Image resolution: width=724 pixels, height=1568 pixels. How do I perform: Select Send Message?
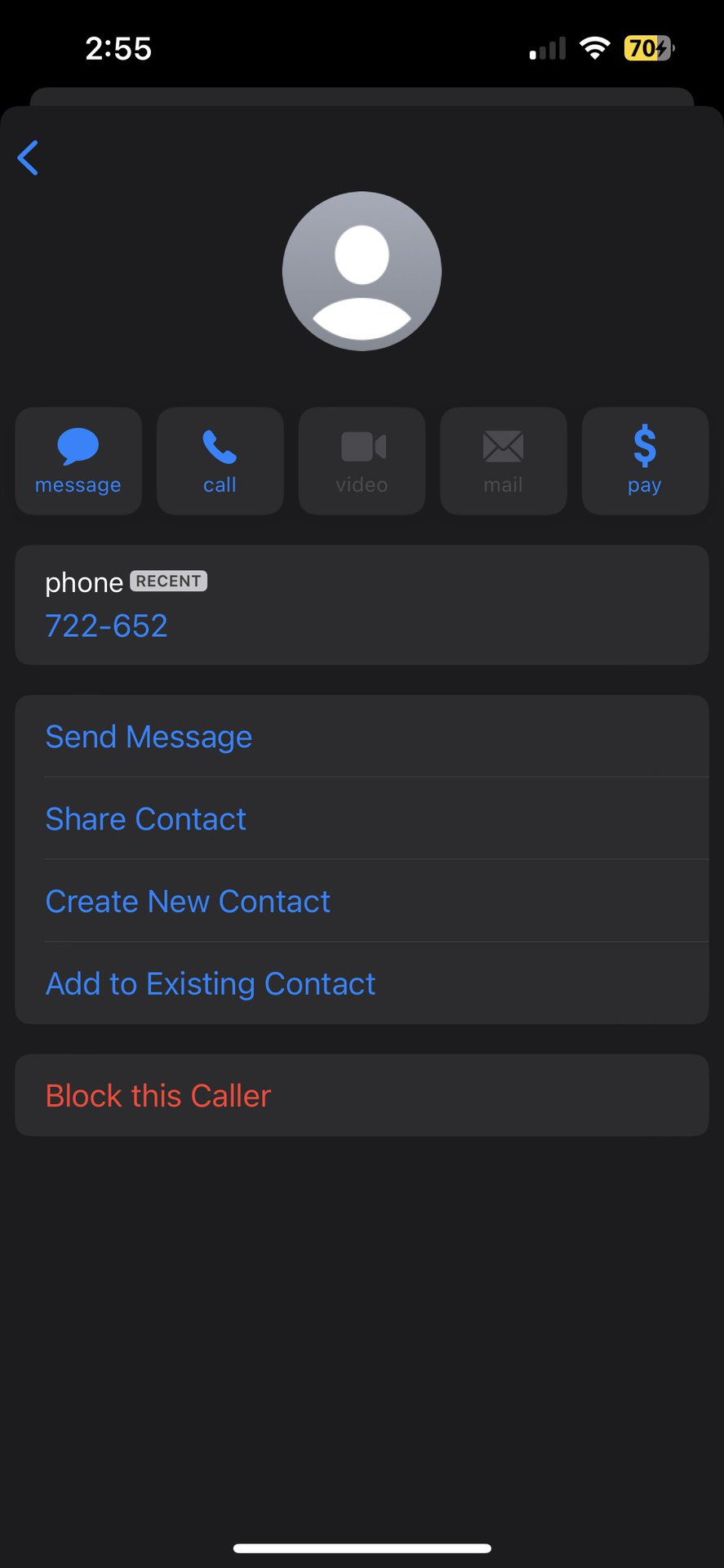(149, 737)
